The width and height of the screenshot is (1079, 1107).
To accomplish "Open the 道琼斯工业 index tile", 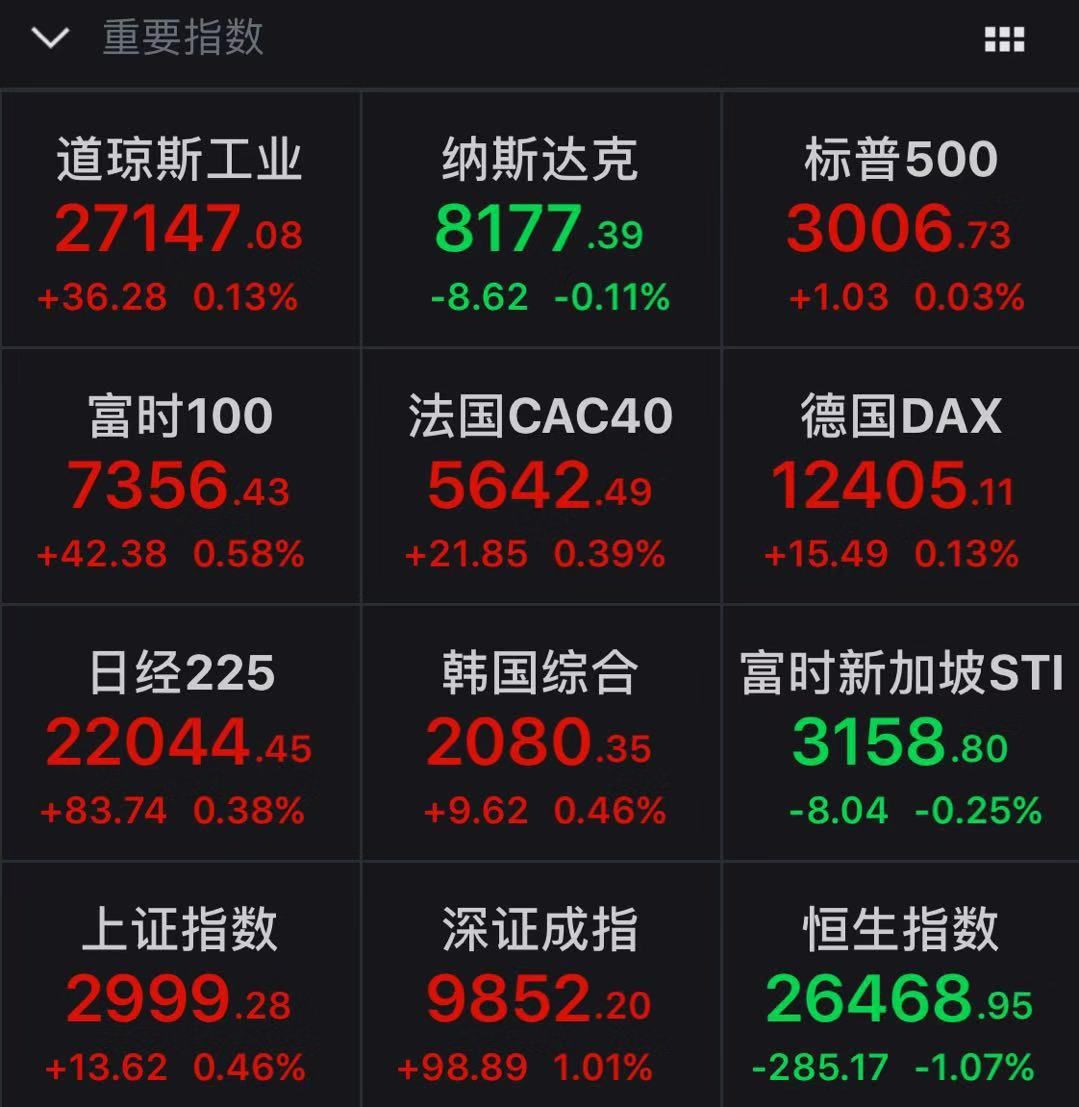I will coord(181,219).
